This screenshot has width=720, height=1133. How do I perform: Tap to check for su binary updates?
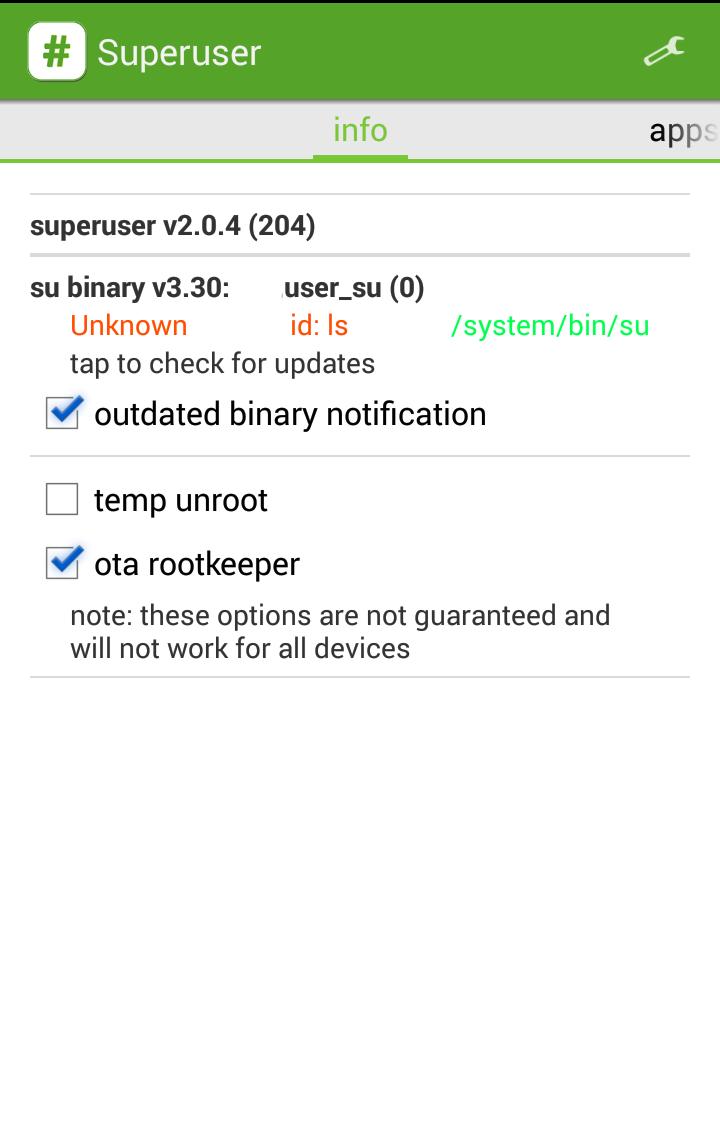[x=222, y=363]
